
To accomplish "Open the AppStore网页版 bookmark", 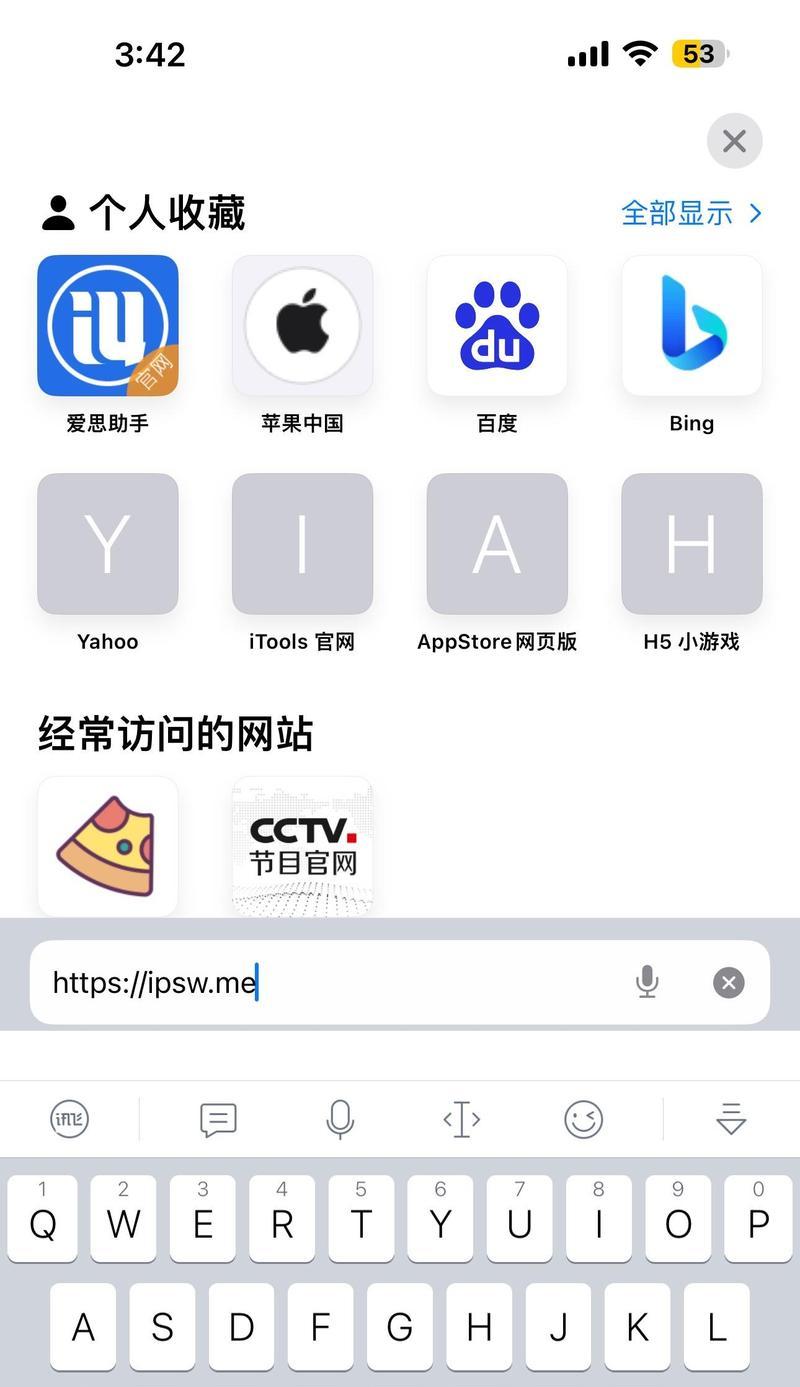I will [x=497, y=563].
